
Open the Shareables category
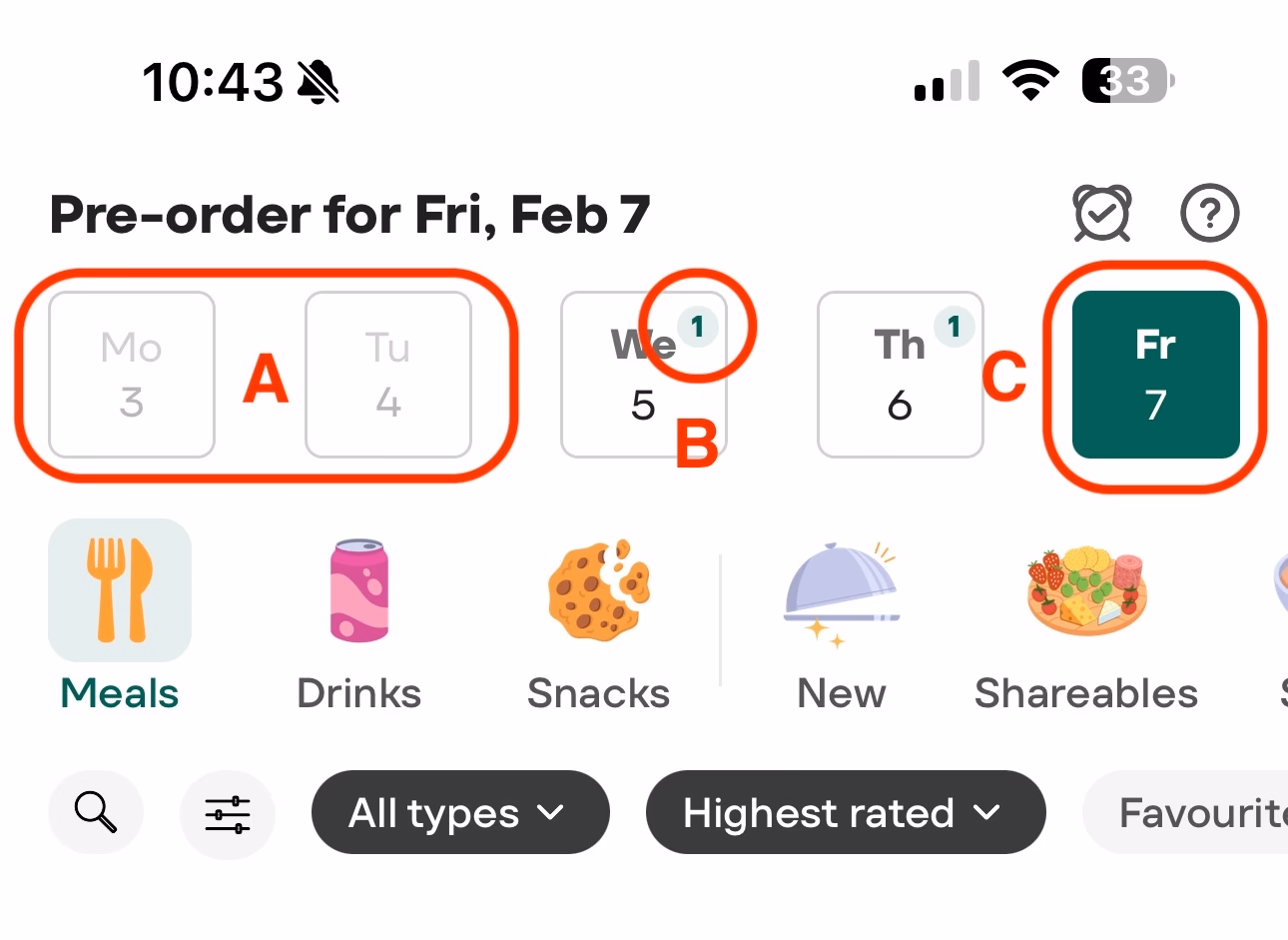[1085, 616]
